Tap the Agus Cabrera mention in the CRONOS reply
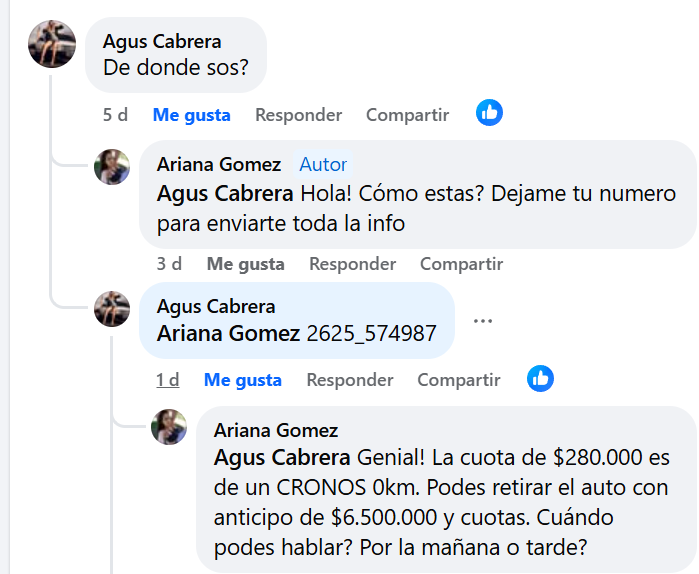 click(x=280, y=458)
